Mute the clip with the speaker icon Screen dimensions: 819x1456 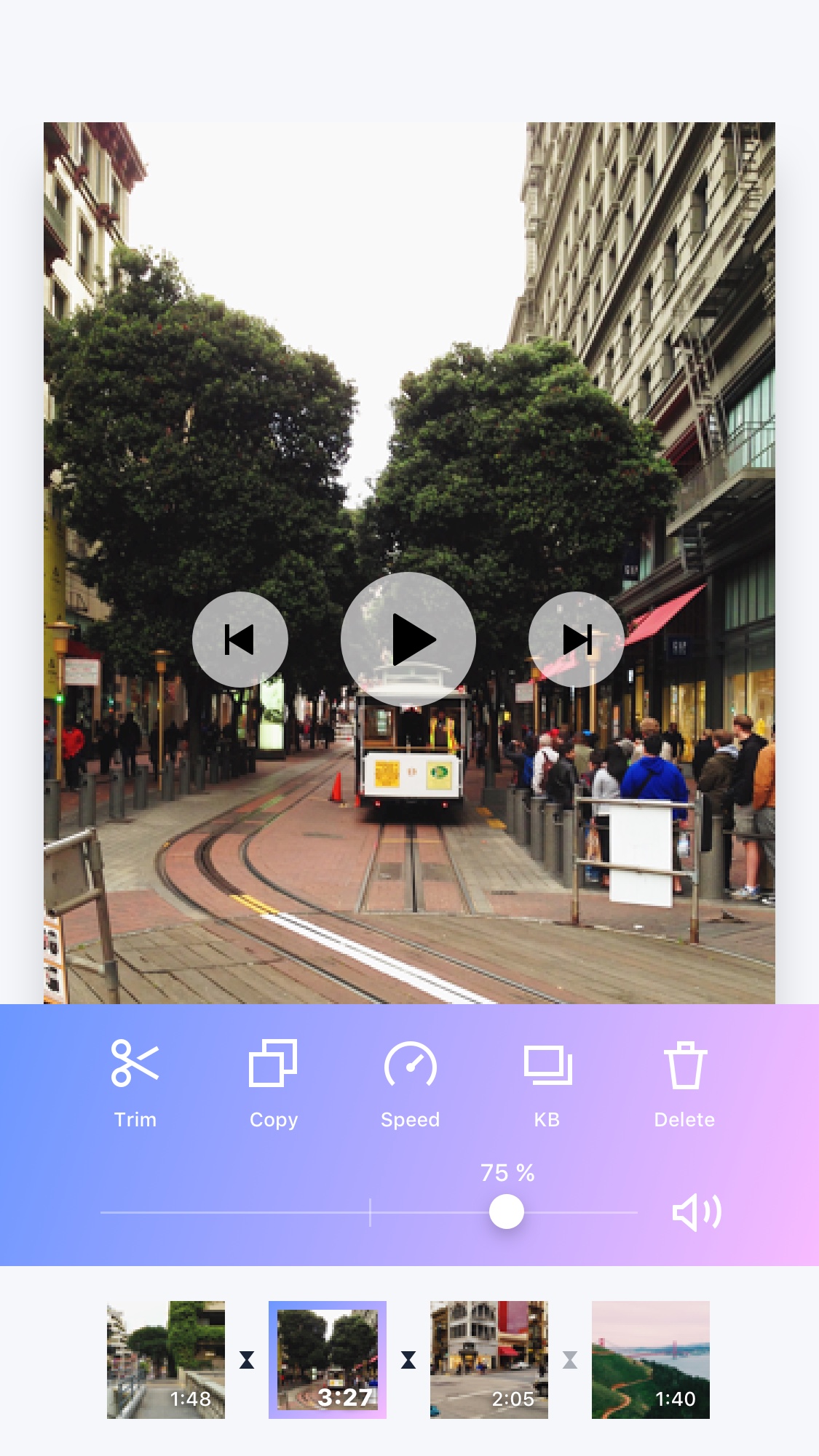(x=697, y=1212)
